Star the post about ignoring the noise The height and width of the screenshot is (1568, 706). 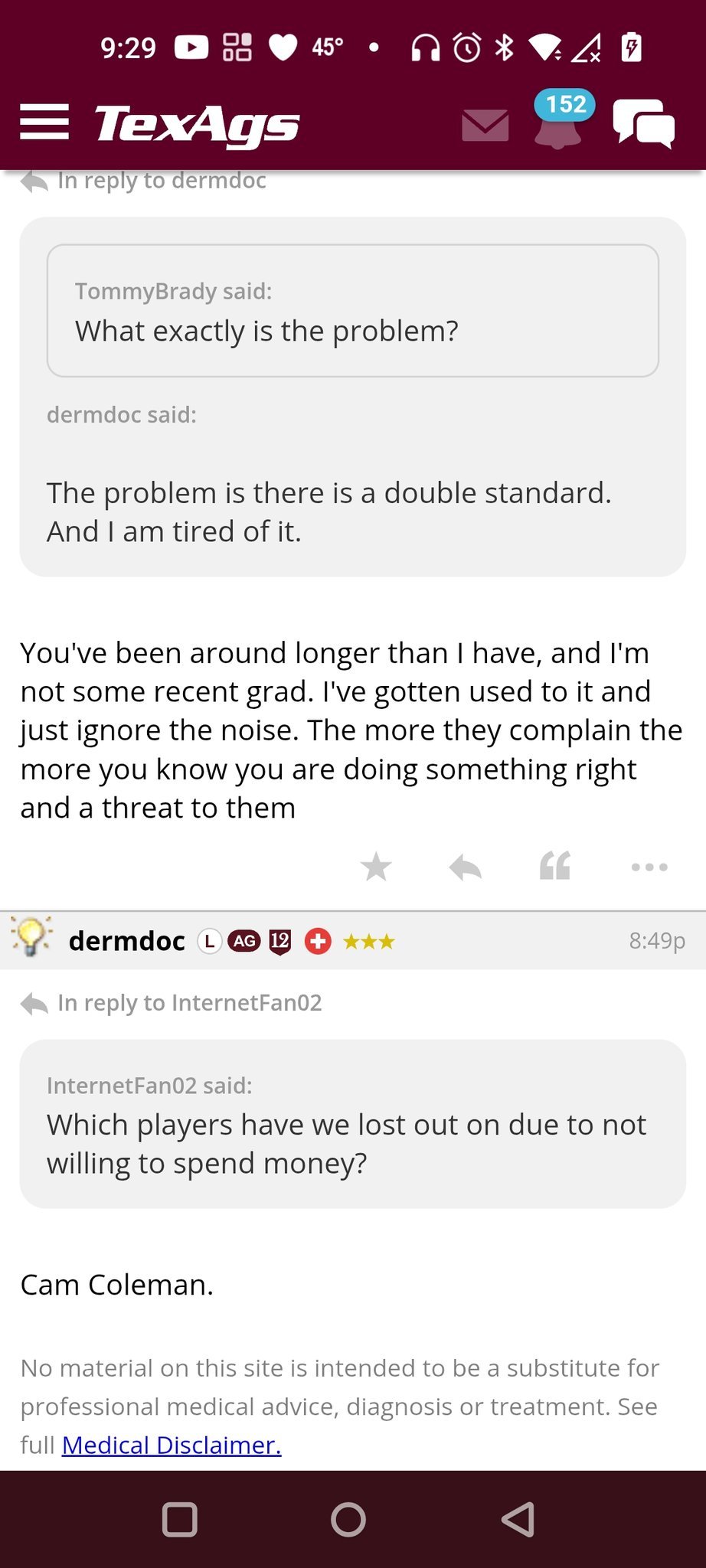(x=376, y=867)
